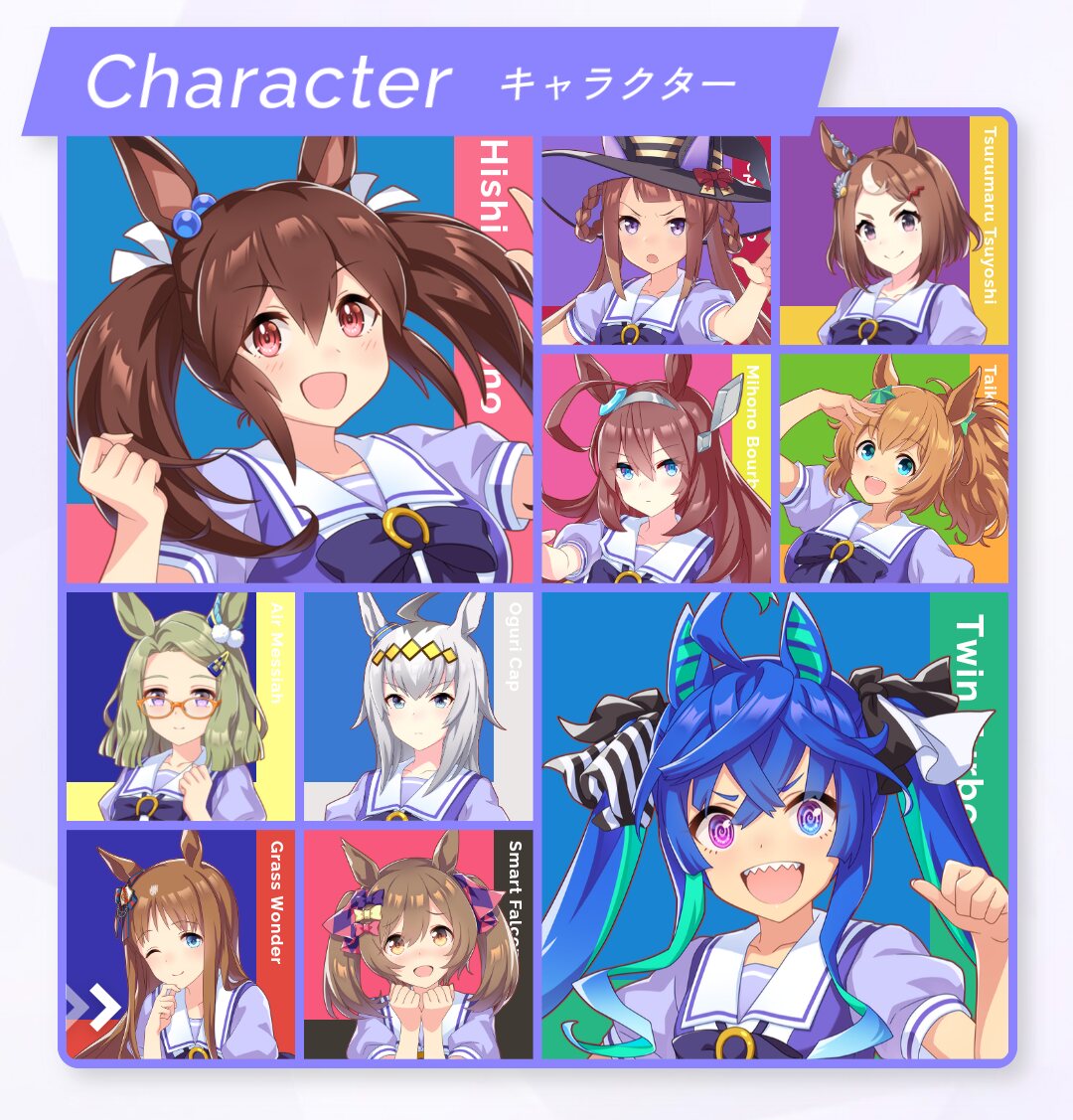Select the Oguri Cap character tile
Viewport: 1073px width, 1120px height.
coord(418,707)
